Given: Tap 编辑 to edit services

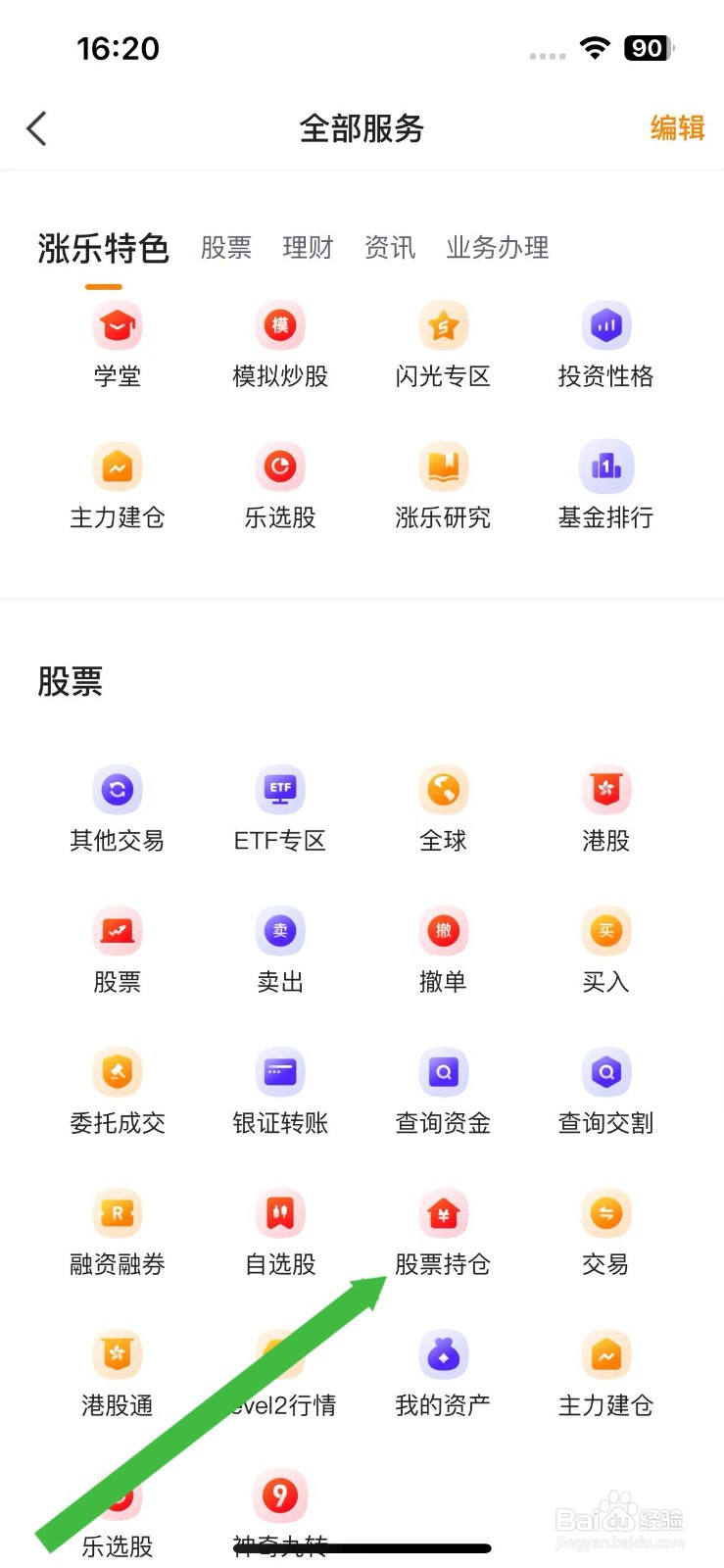Looking at the screenshot, I should tap(677, 128).
